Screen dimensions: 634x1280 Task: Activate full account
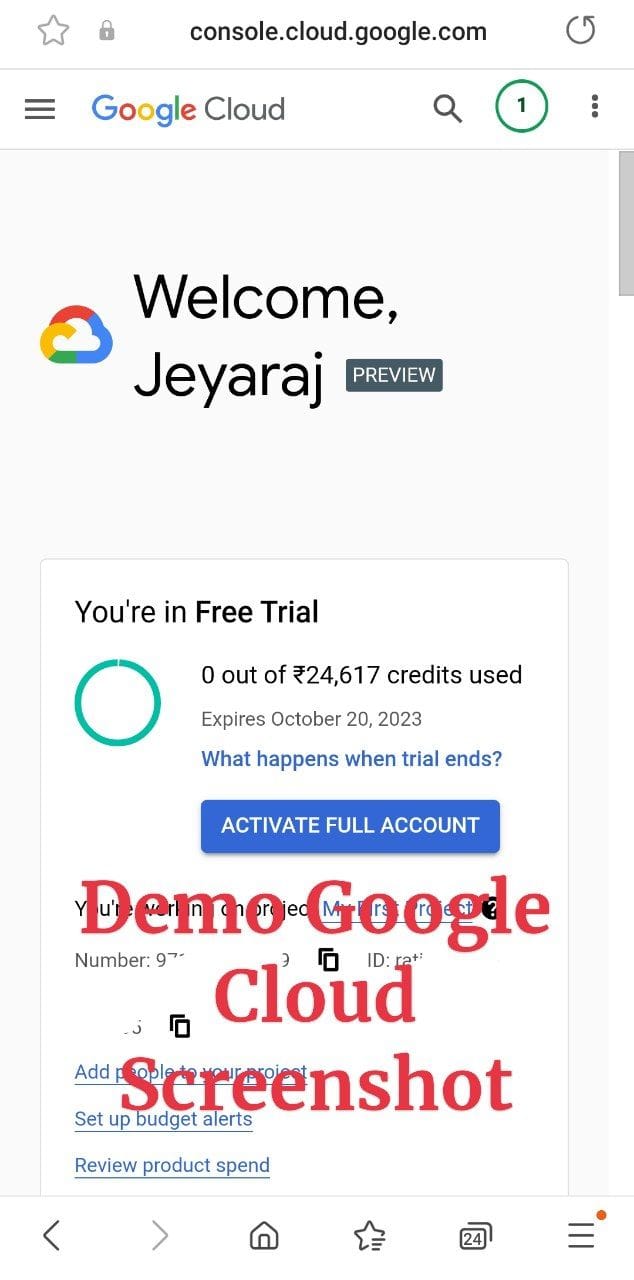pyautogui.click(x=350, y=826)
